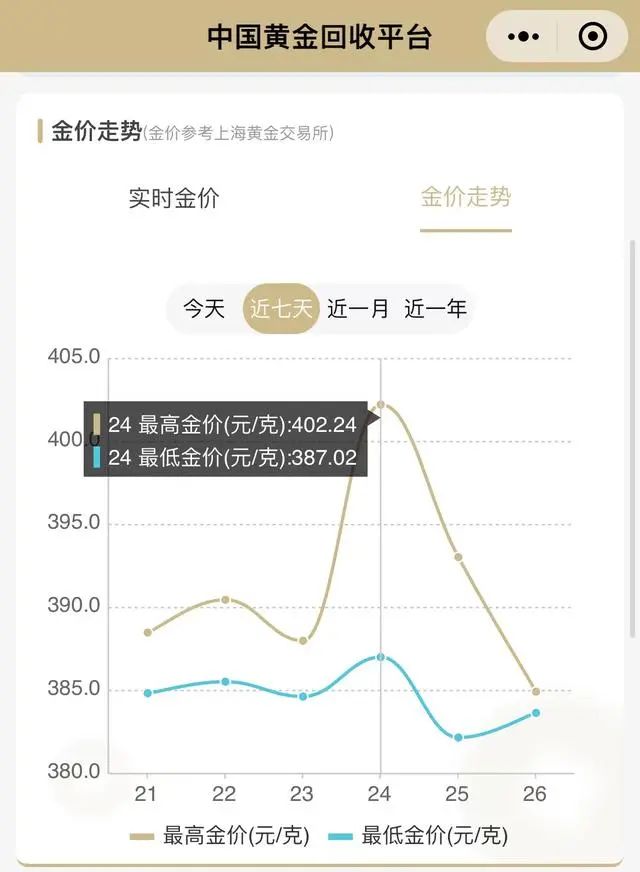Open the mini program three-dot menu

(523, 37)
